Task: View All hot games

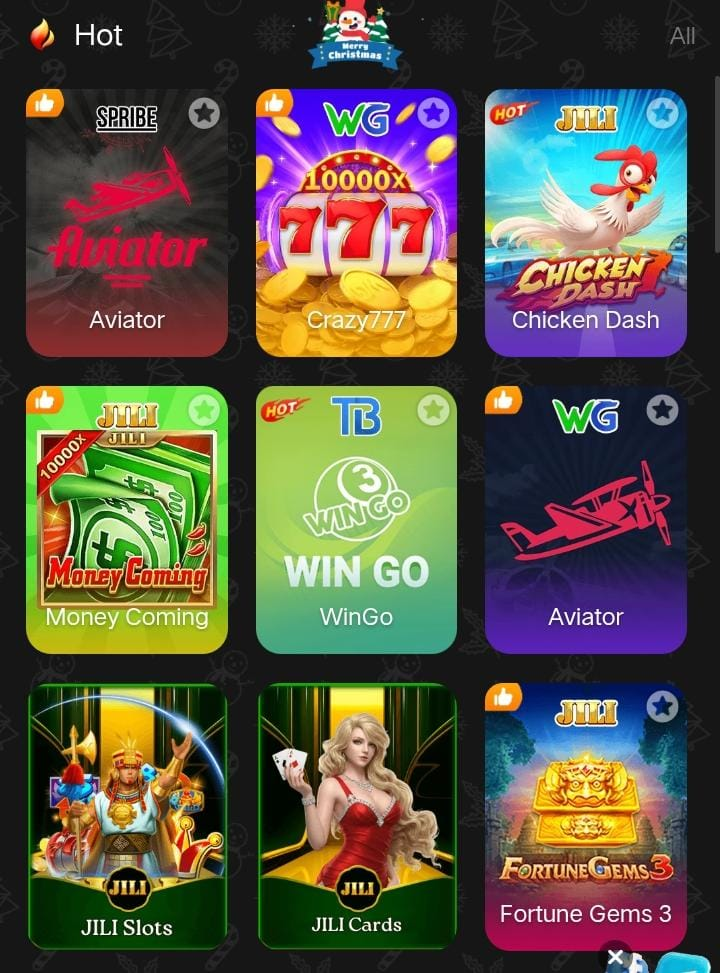Action: tap(683, 36)
